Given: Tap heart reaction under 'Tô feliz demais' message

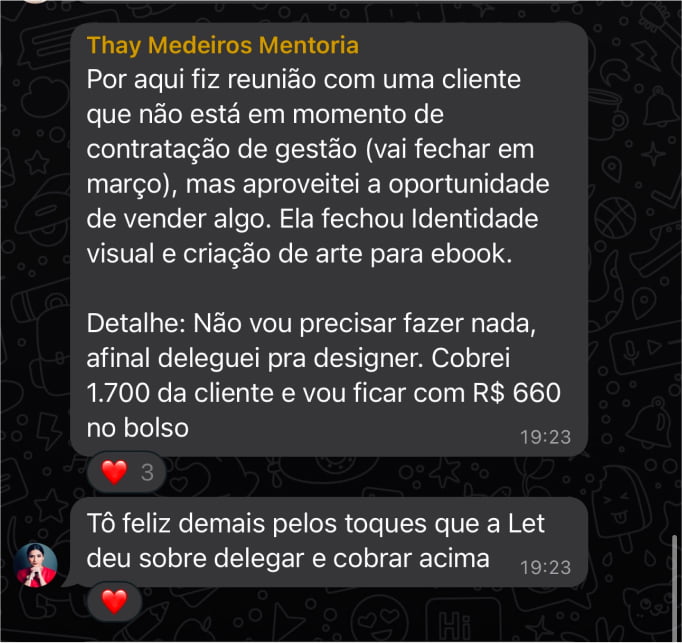Looking at the screenshot, I should (x=114, y=601).
